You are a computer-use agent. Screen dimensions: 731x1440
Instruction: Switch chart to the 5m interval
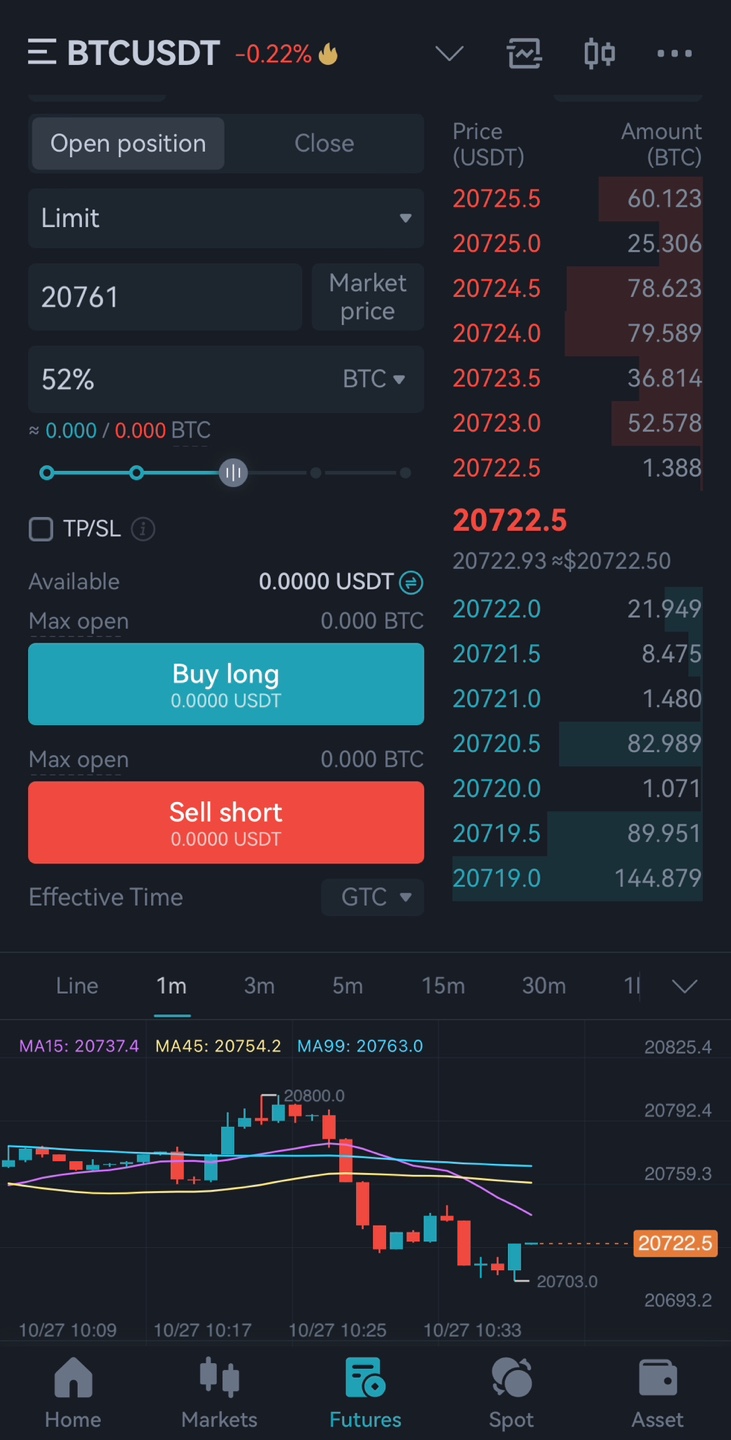[347, 986]
